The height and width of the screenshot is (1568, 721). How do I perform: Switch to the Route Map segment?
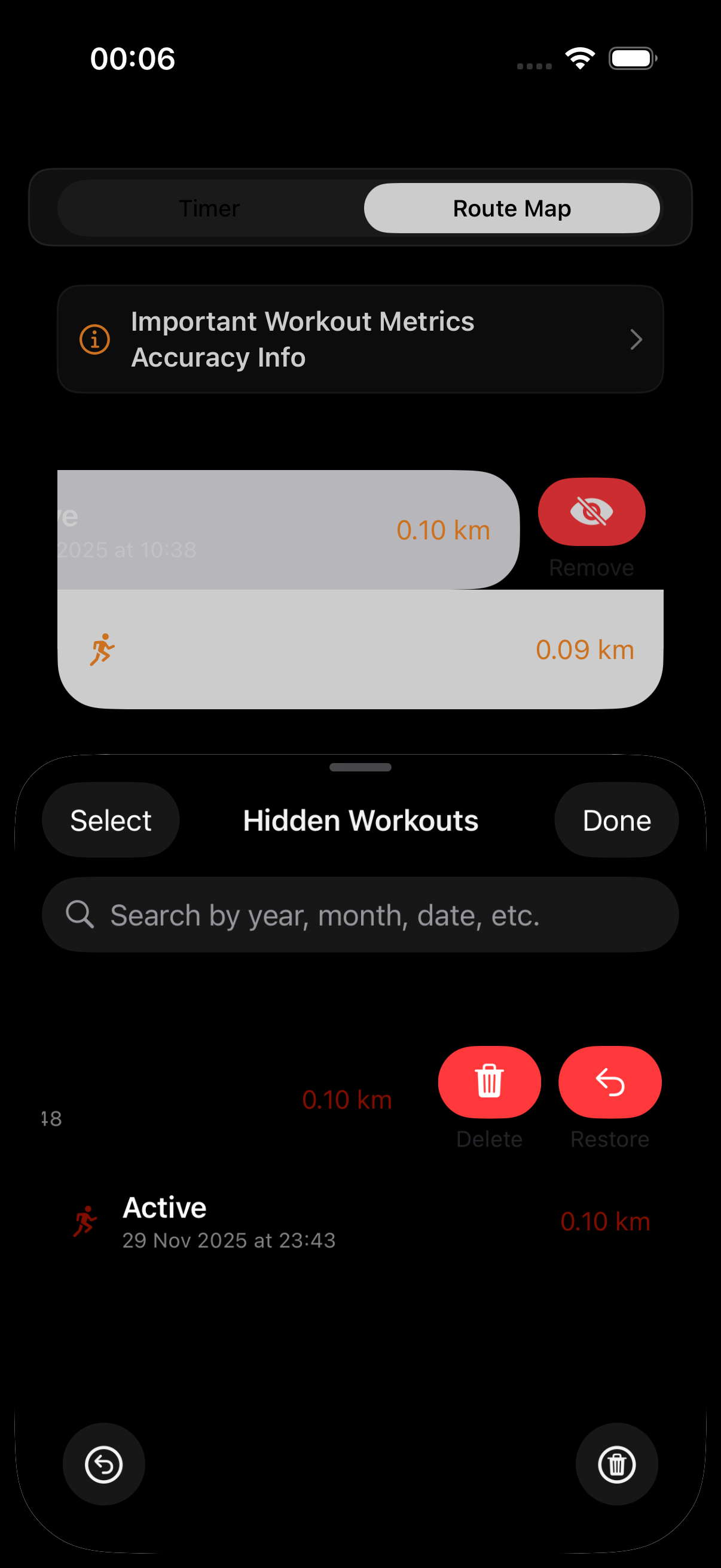(511, 208)
